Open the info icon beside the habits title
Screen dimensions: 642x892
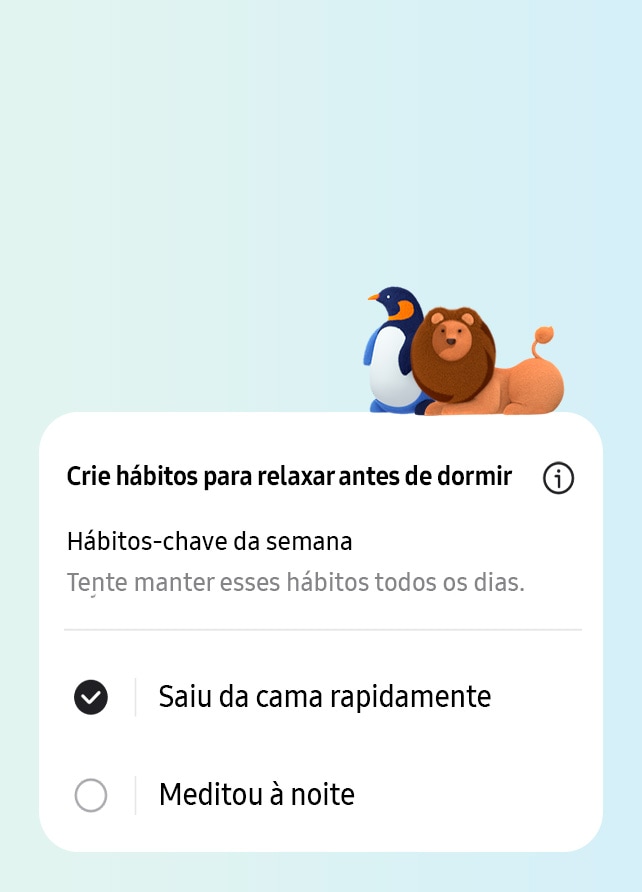558,479
